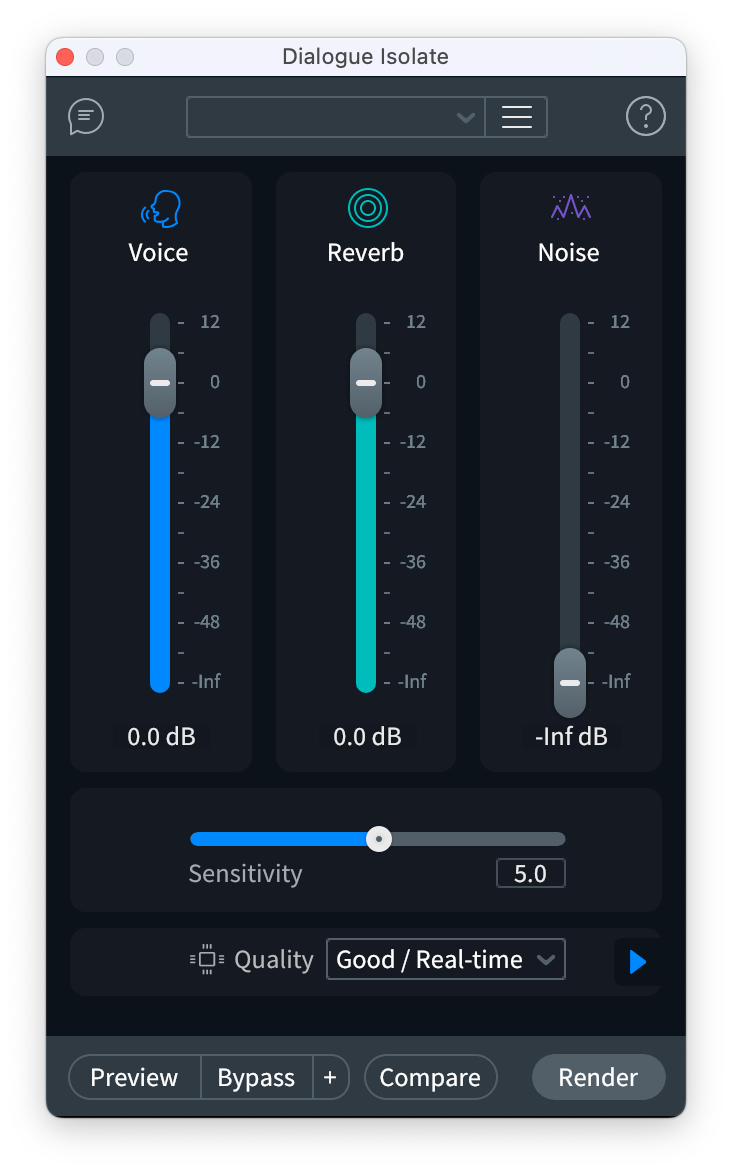This screenshot has height=1172, width=732.
Task: Click the Compare button
Action: (x=431, y=1078)
